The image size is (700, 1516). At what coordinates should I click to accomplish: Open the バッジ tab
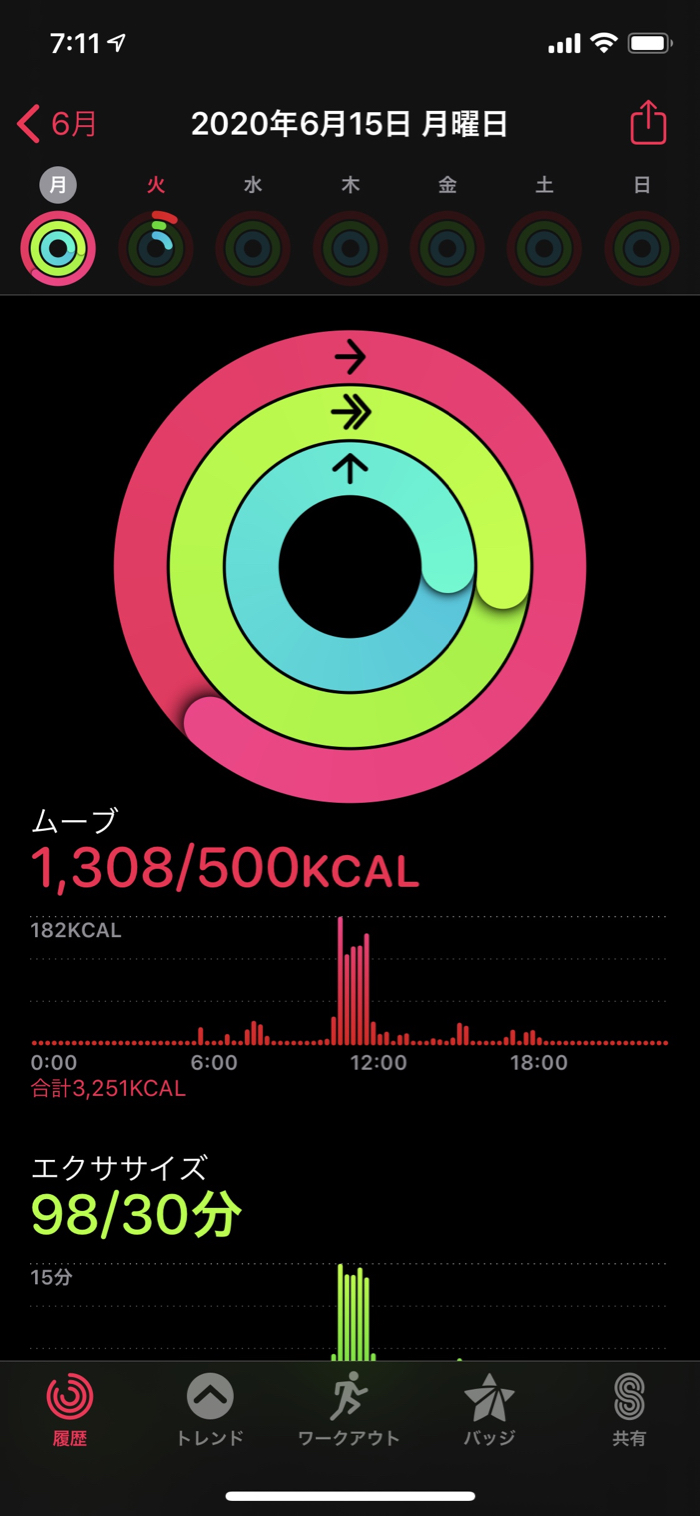pyautogui.click(x=489, y=1410)
